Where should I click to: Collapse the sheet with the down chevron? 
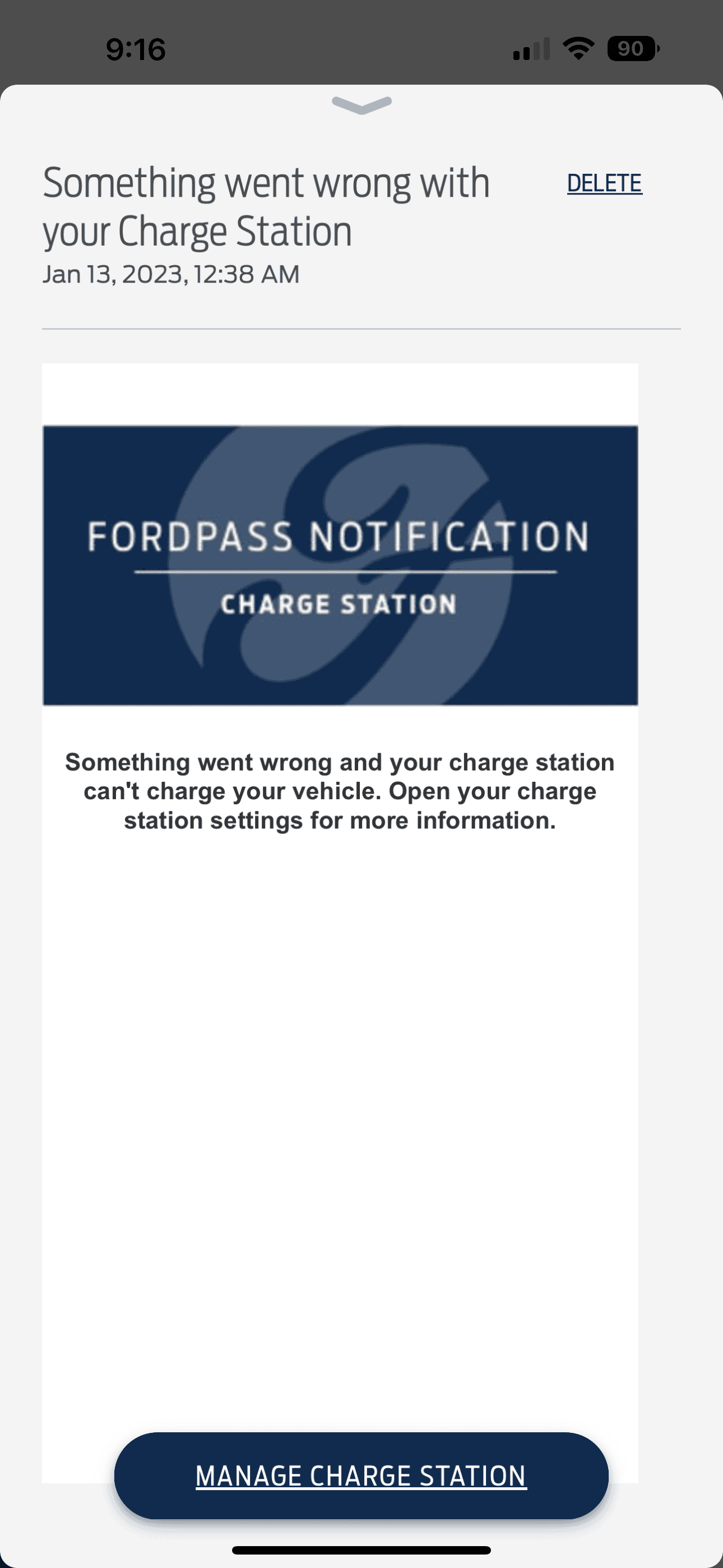[x=361, y=105]
